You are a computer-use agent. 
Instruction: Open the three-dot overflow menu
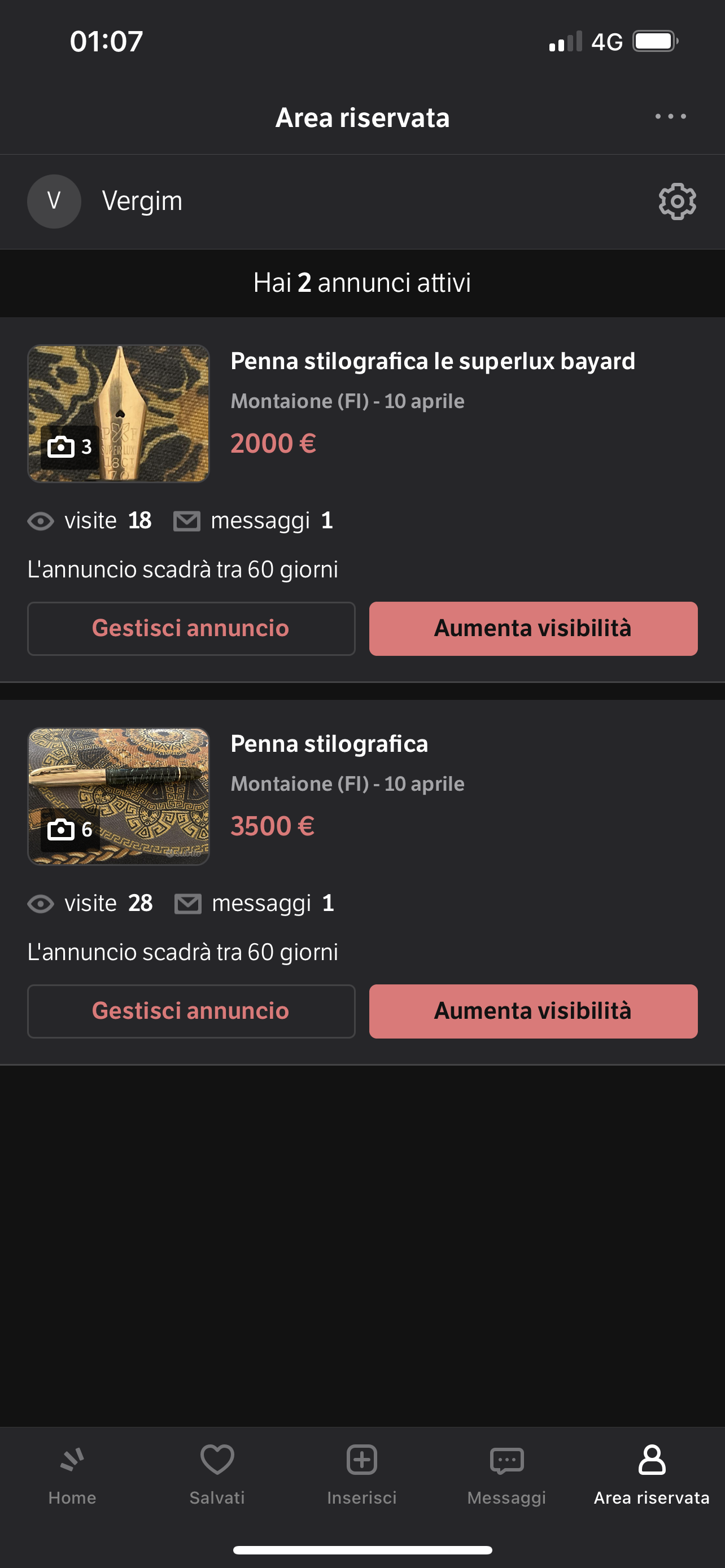[x=670, y=116]
